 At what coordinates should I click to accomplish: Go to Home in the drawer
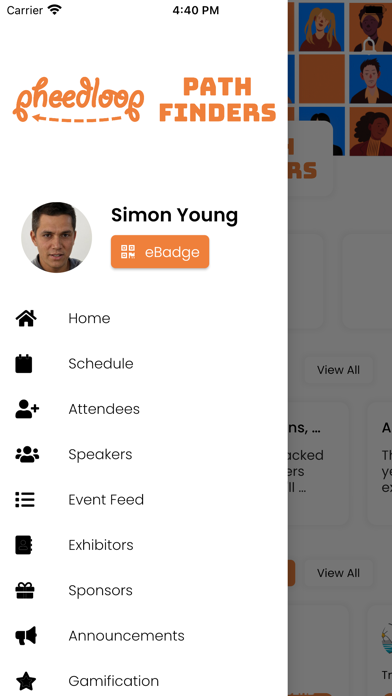tap(144, 318)
